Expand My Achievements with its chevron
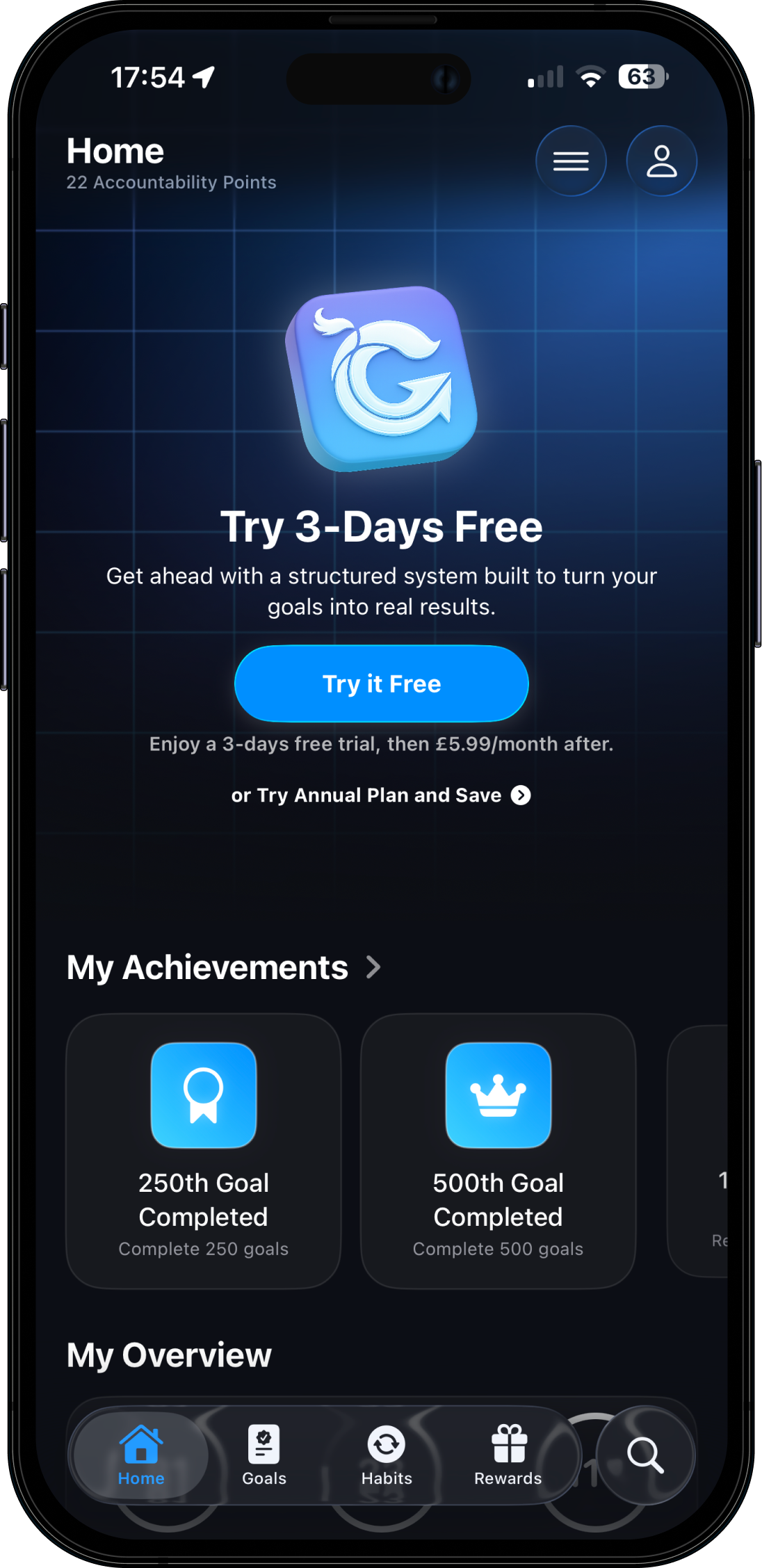Viewport: 762px width, 1568px height. 373,967
